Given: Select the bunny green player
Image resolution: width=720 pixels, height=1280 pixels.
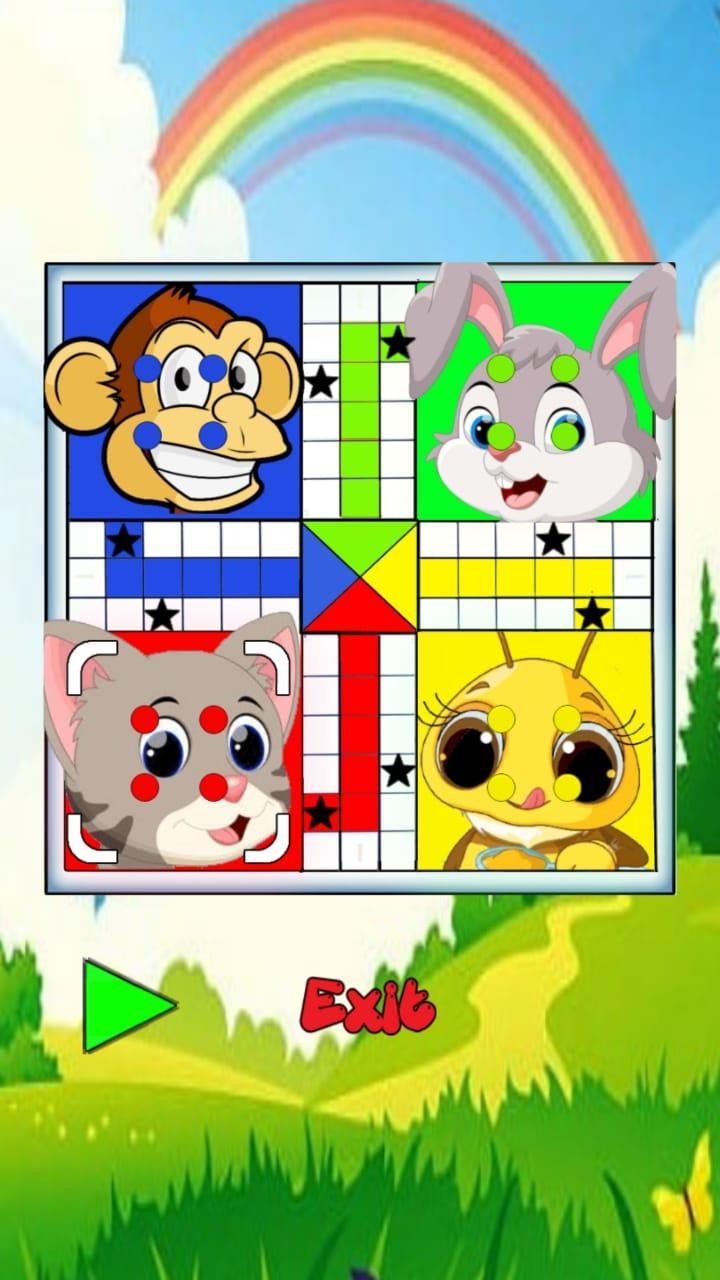Looking at the screenshot, I should [535, 400].
